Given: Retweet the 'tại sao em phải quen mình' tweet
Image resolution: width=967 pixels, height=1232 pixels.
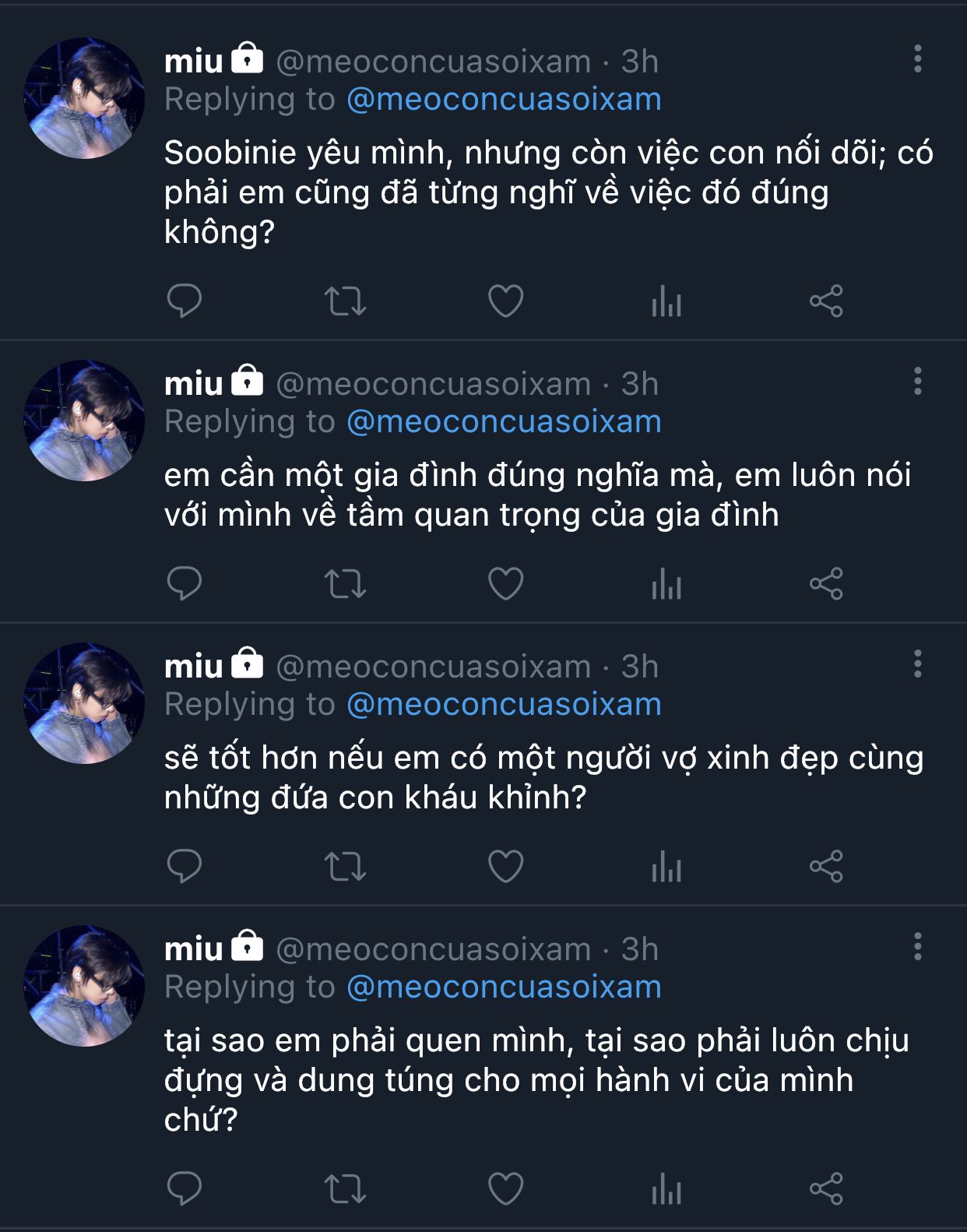Looking at the screenshot, I should [345, 1188].
